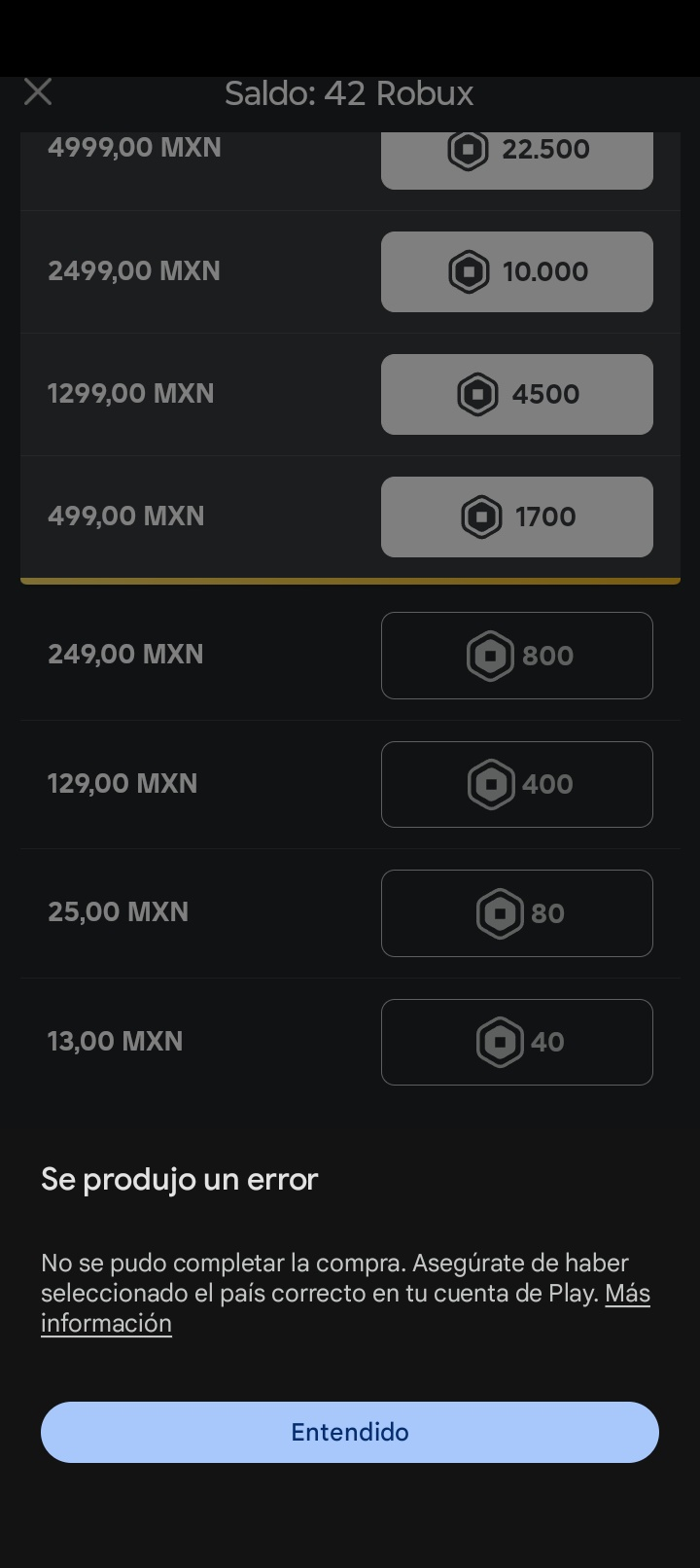This screenshot has height=1568, width=700.
Task: Dismiss the error with Entendido
Action: pos(350,1432)
